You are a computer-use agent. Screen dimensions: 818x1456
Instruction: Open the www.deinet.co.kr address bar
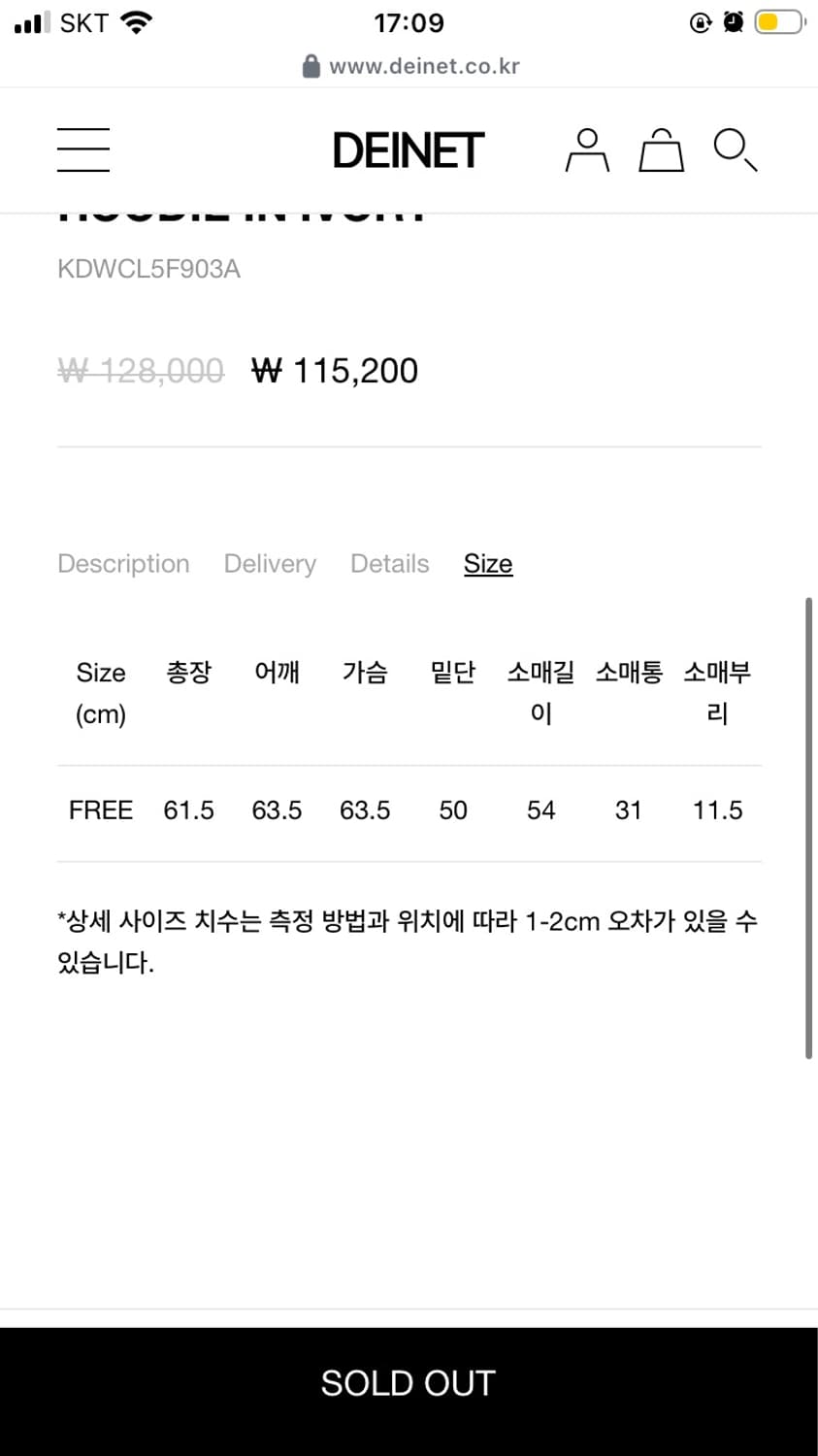coord(423,66)
